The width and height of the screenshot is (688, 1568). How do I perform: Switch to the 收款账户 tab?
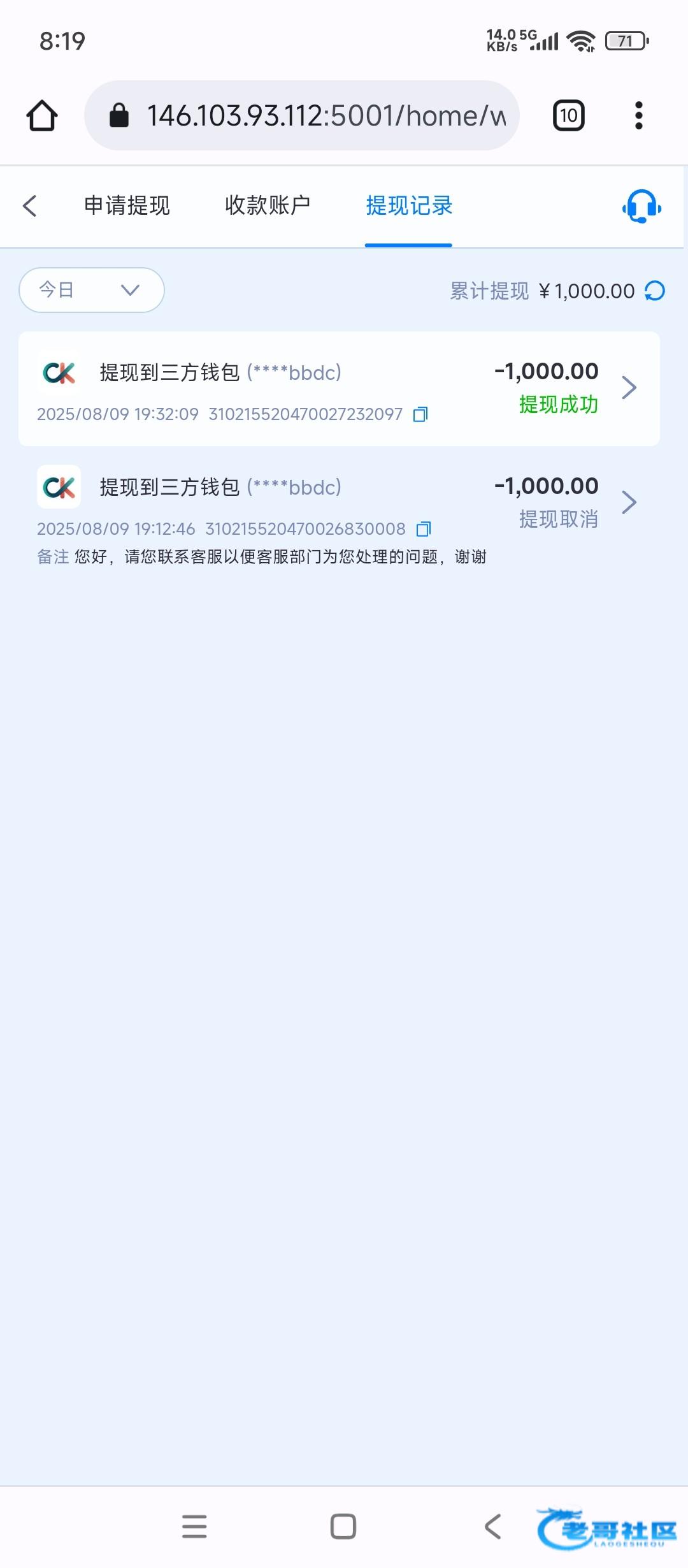tap(268, 206)
